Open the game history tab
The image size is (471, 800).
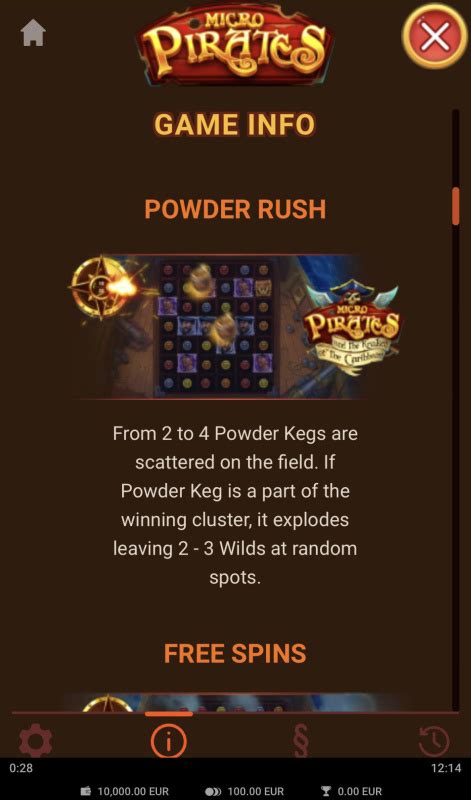coord(434,741)
